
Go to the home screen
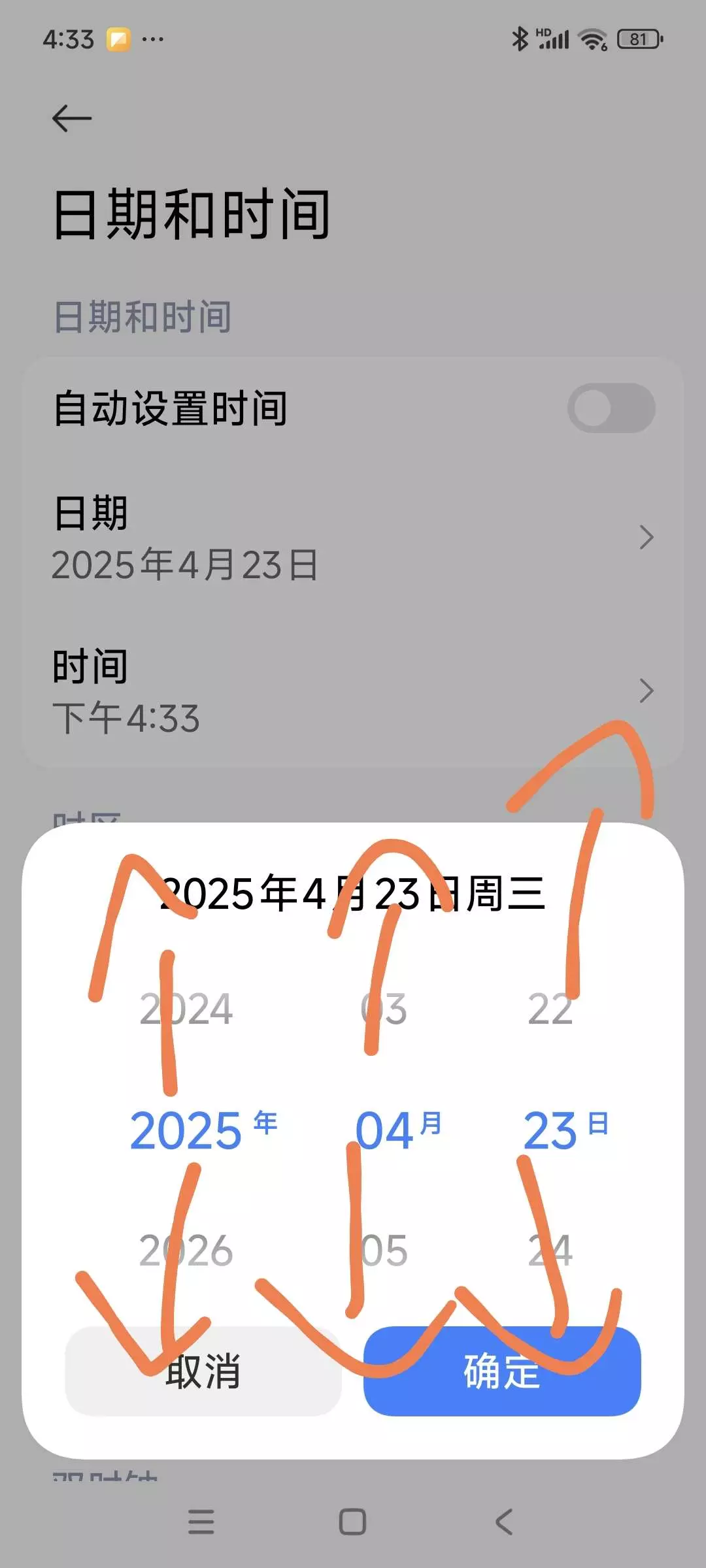tap(352, 1522)
